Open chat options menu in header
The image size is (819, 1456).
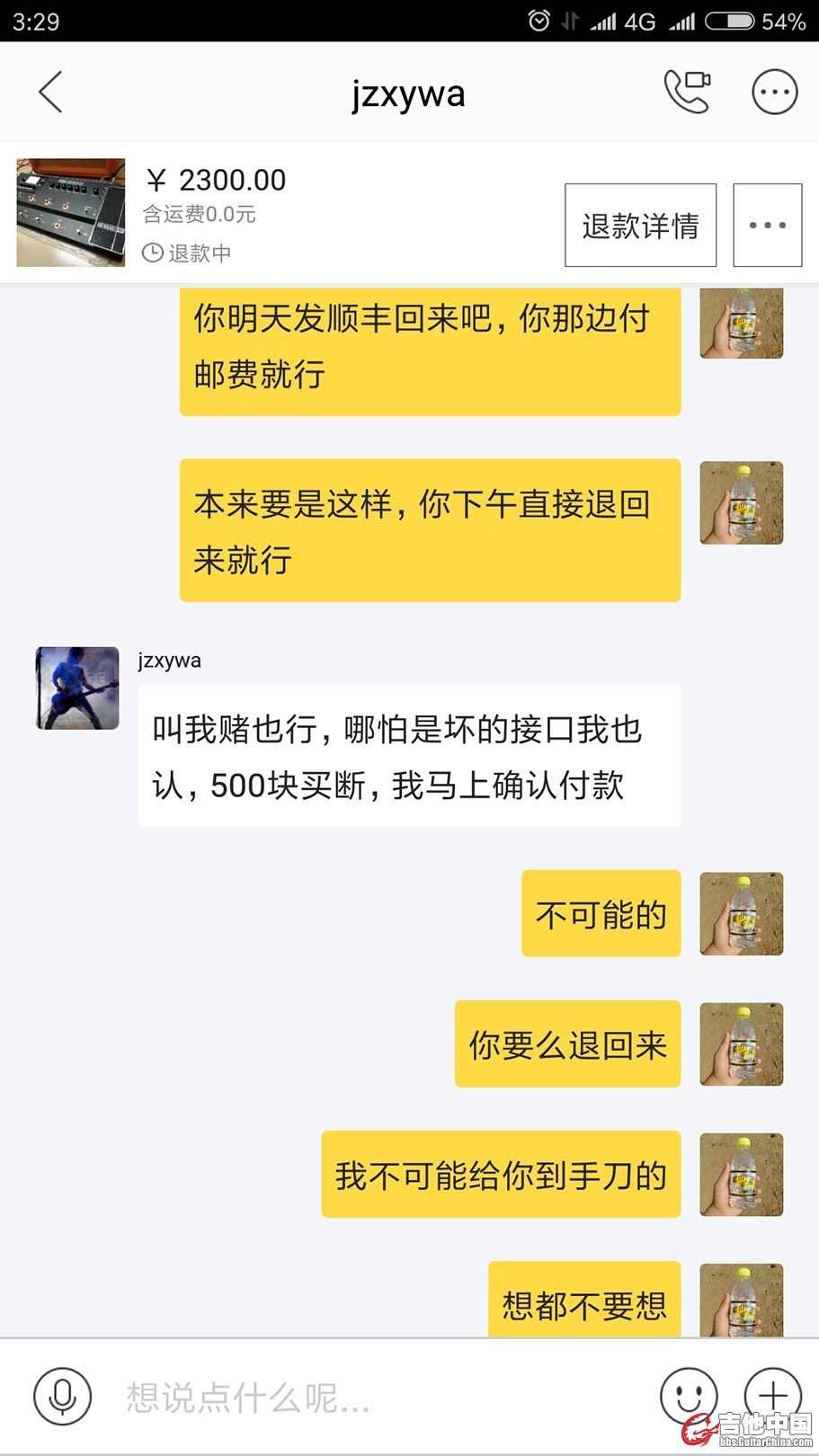pyautogui.click(x=774, y=92)
